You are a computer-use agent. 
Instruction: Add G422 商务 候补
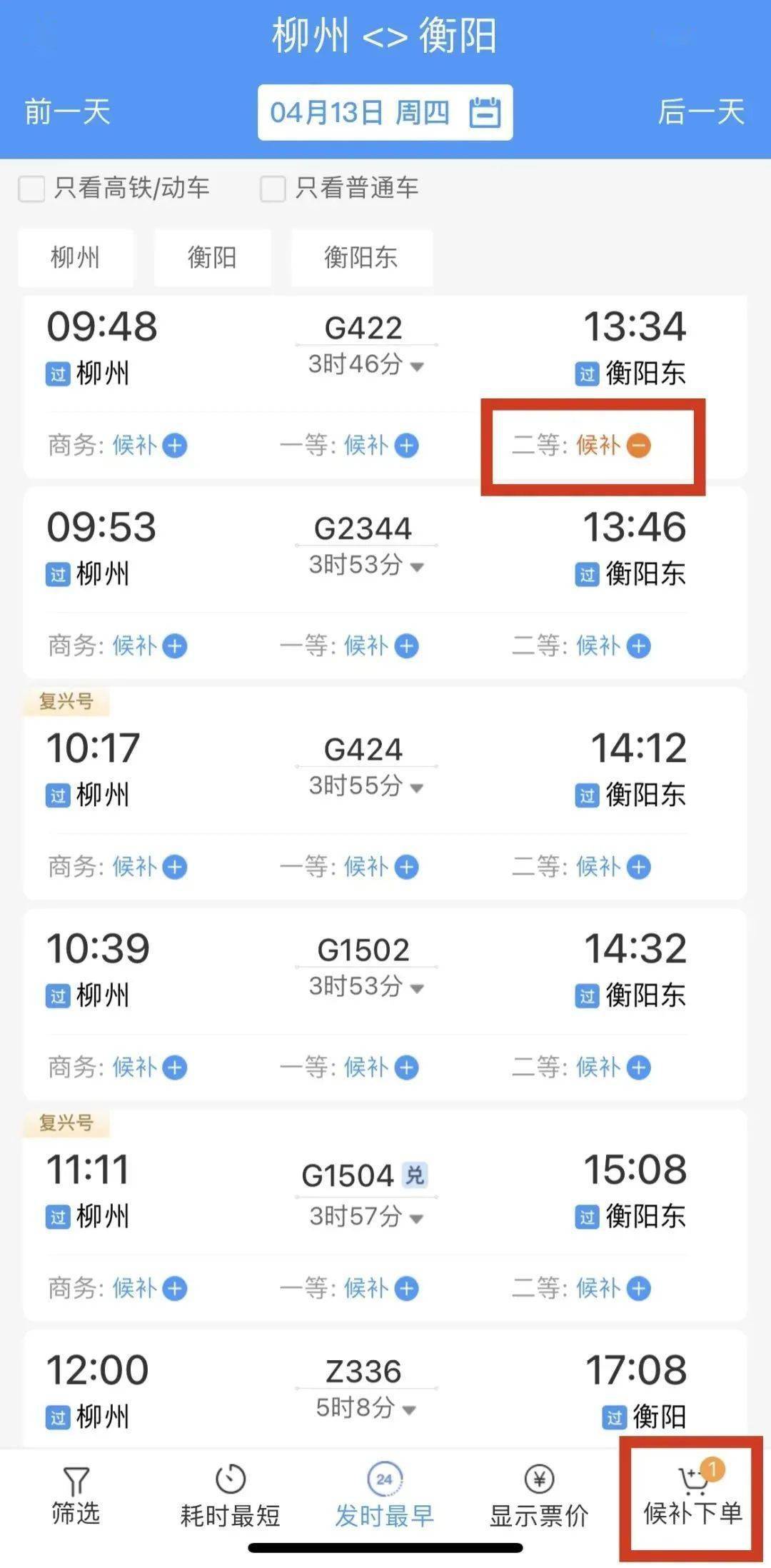pyautogui.click(x=175, y=446)
